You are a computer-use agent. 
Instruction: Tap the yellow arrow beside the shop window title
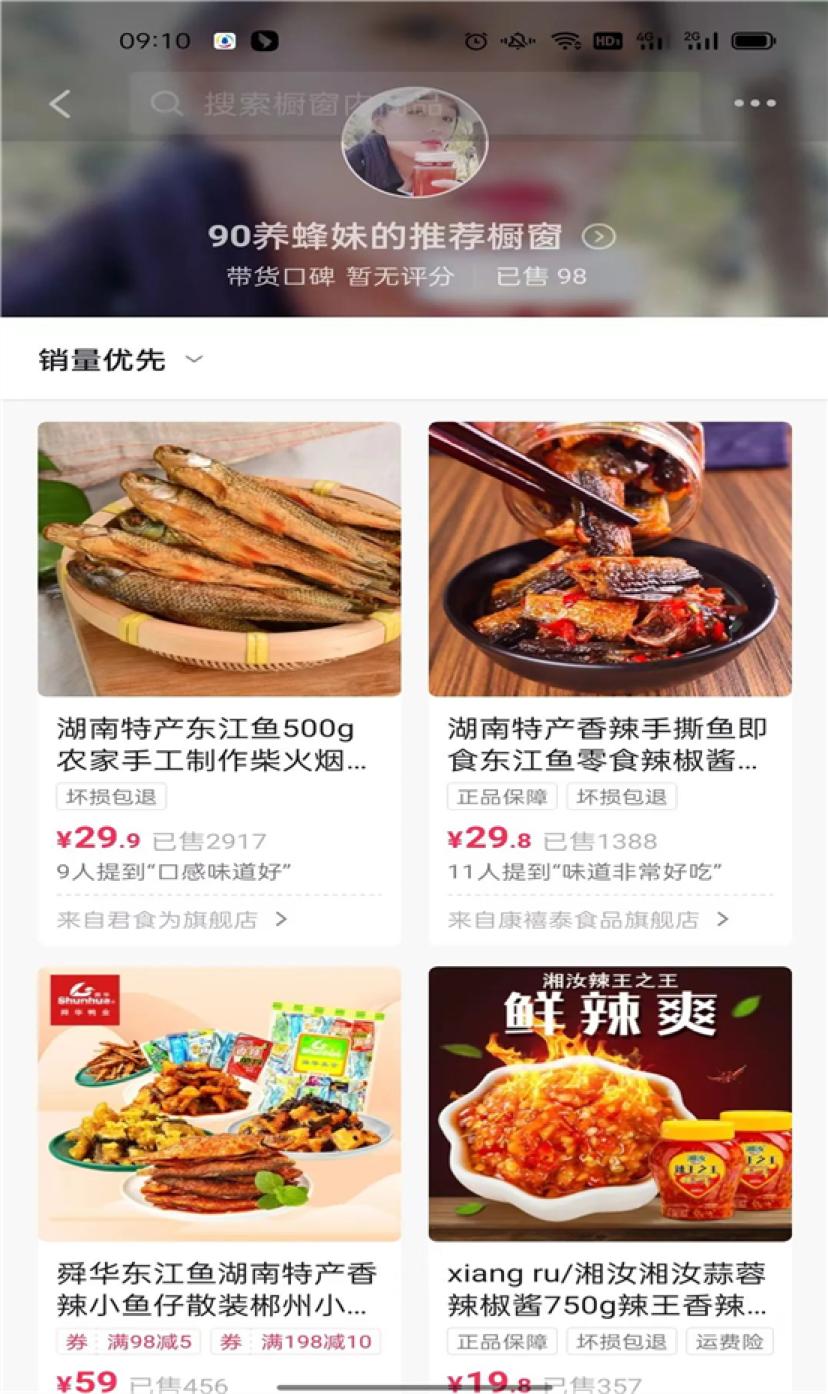pyautogui.click(x=599, y=237)
